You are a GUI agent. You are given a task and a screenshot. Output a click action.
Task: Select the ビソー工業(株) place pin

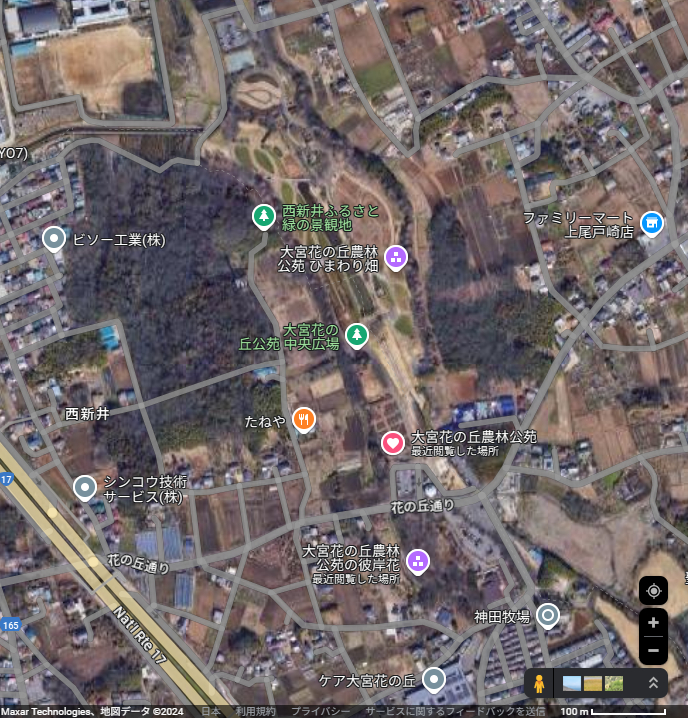pos(54,239)
